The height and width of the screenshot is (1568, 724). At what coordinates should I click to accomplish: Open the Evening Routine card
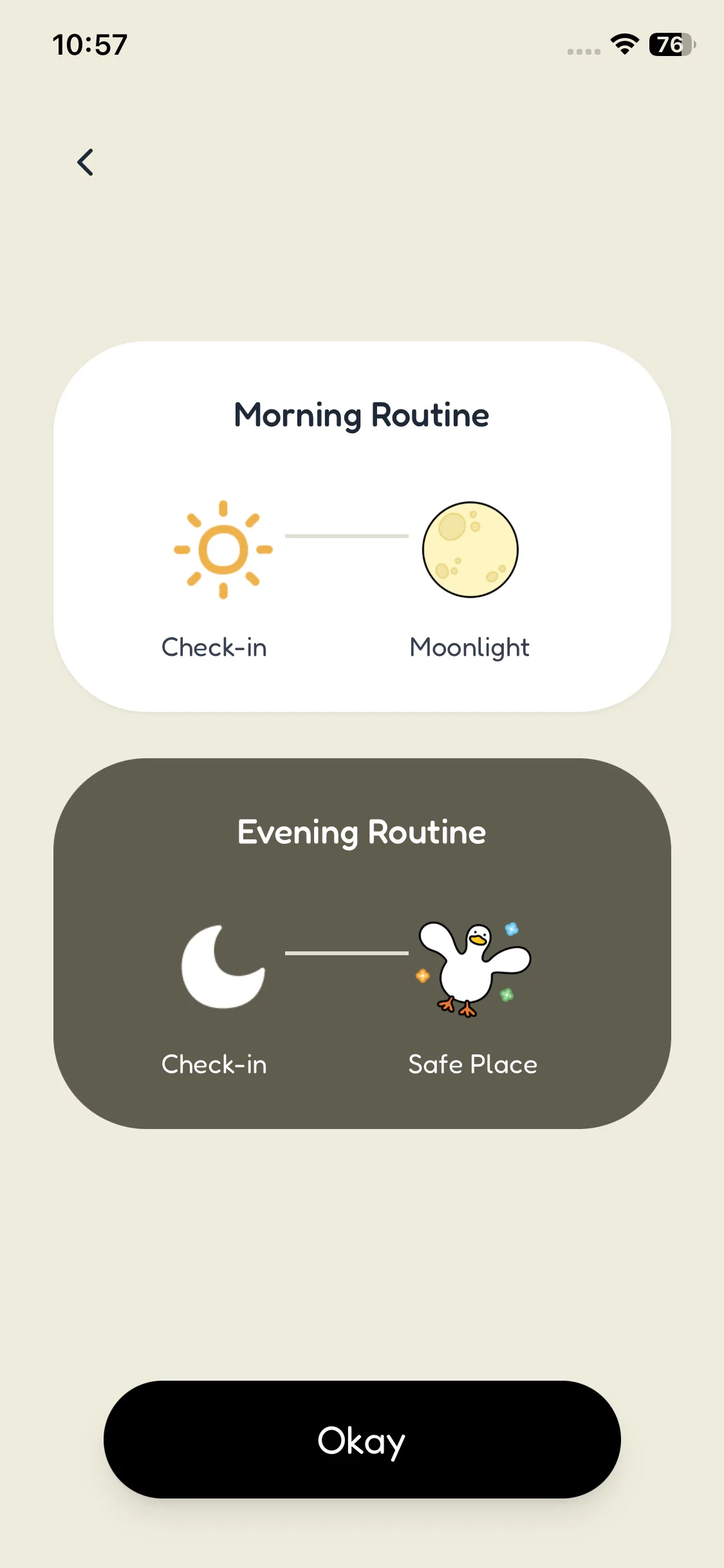pos(362,944)
